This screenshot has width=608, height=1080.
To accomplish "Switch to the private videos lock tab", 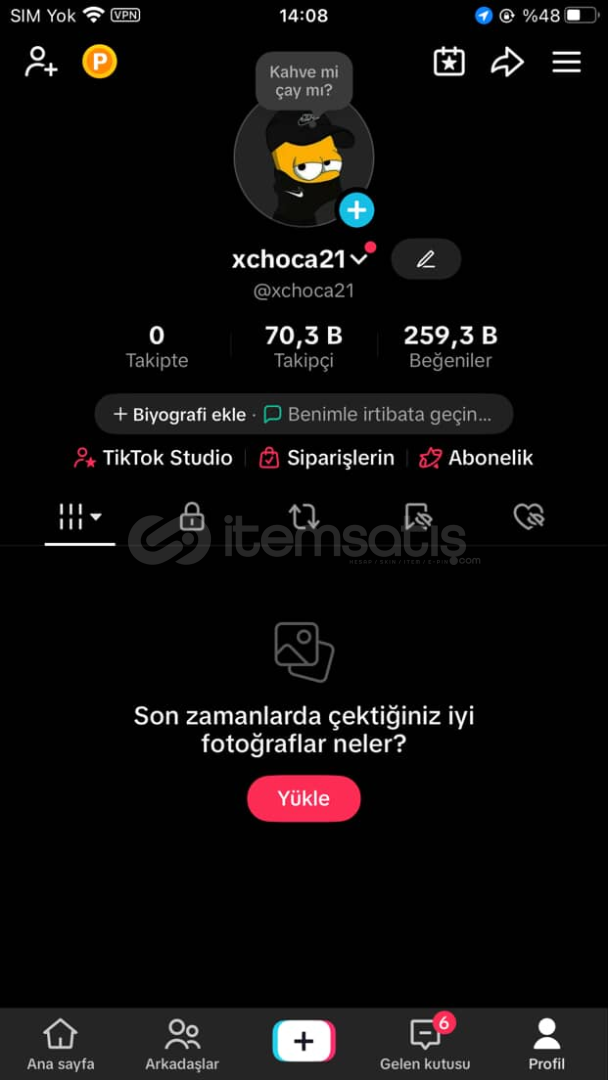I will click(192, 517).
